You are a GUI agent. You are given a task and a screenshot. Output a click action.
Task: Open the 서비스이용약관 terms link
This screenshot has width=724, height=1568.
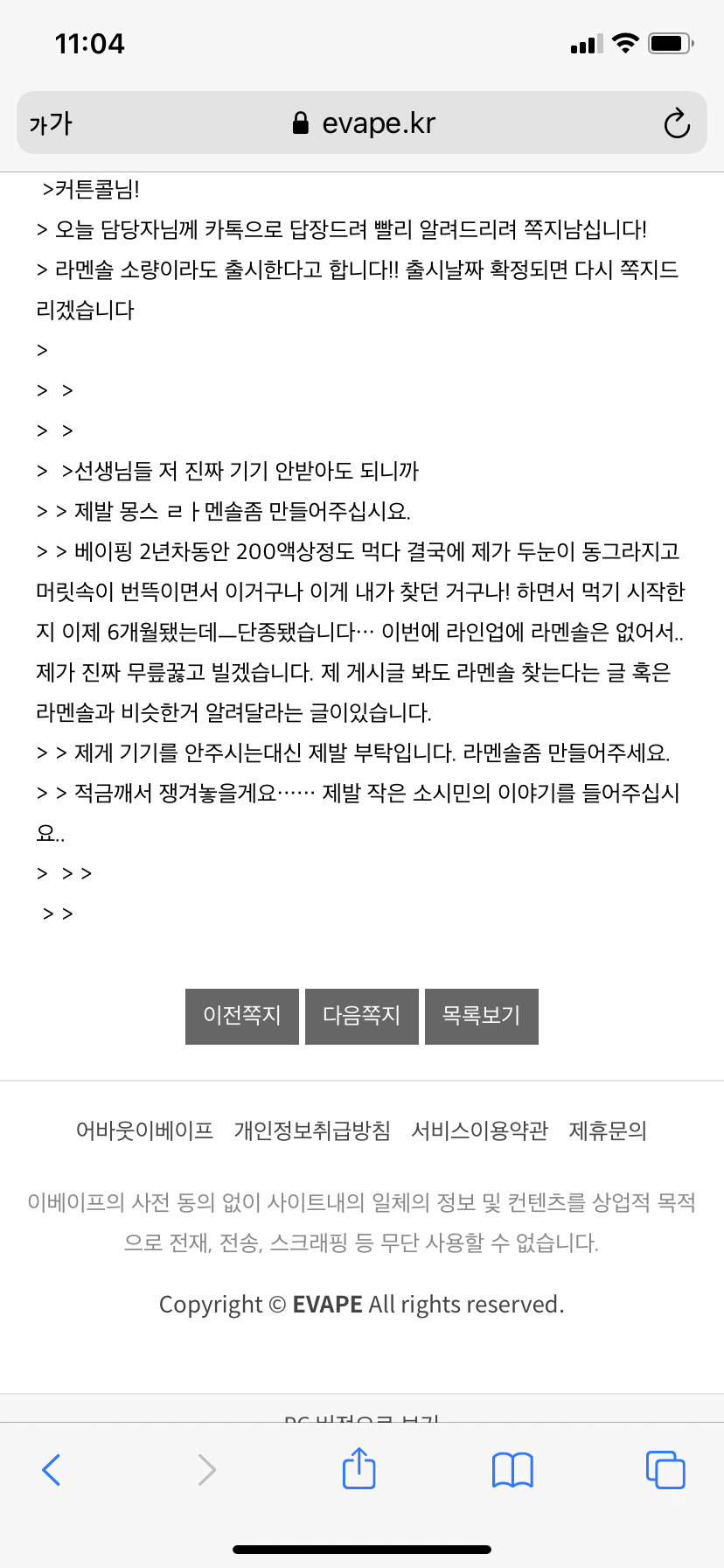[x=479, y=1130]
